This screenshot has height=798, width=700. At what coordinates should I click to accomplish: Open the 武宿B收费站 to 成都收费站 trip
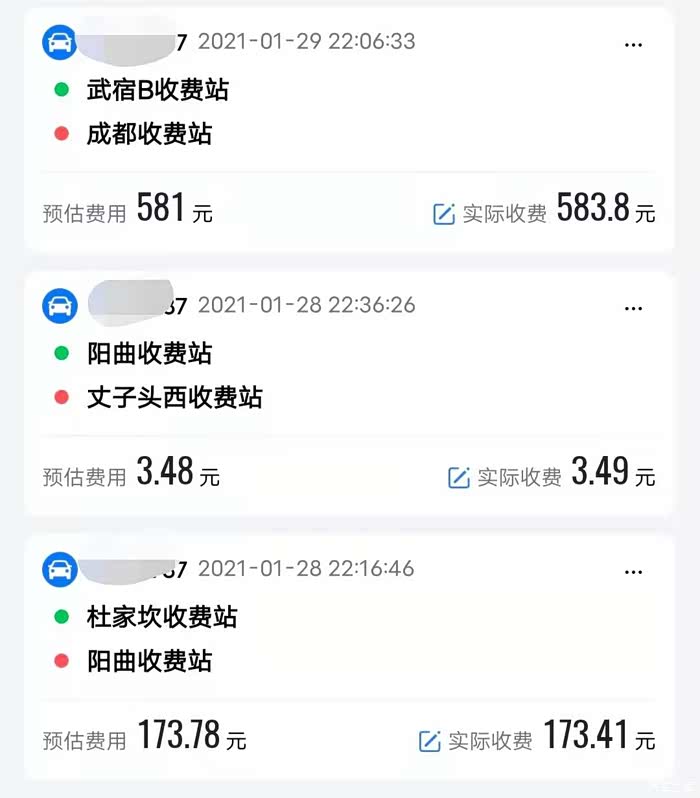[x=349, y=130]
